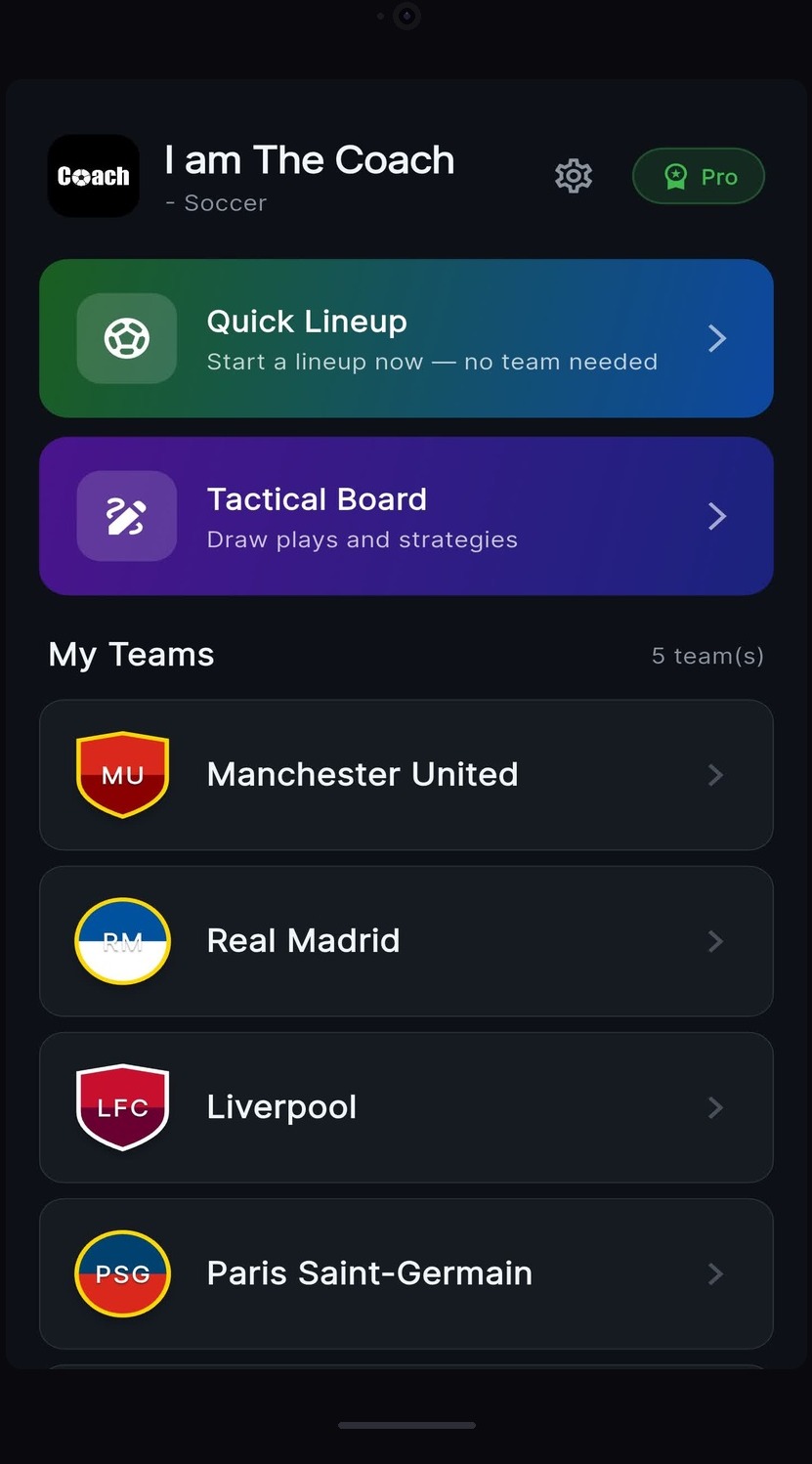Select the My Teams section header
This screenshot has height=1464, width=812.
pos(131,655)
